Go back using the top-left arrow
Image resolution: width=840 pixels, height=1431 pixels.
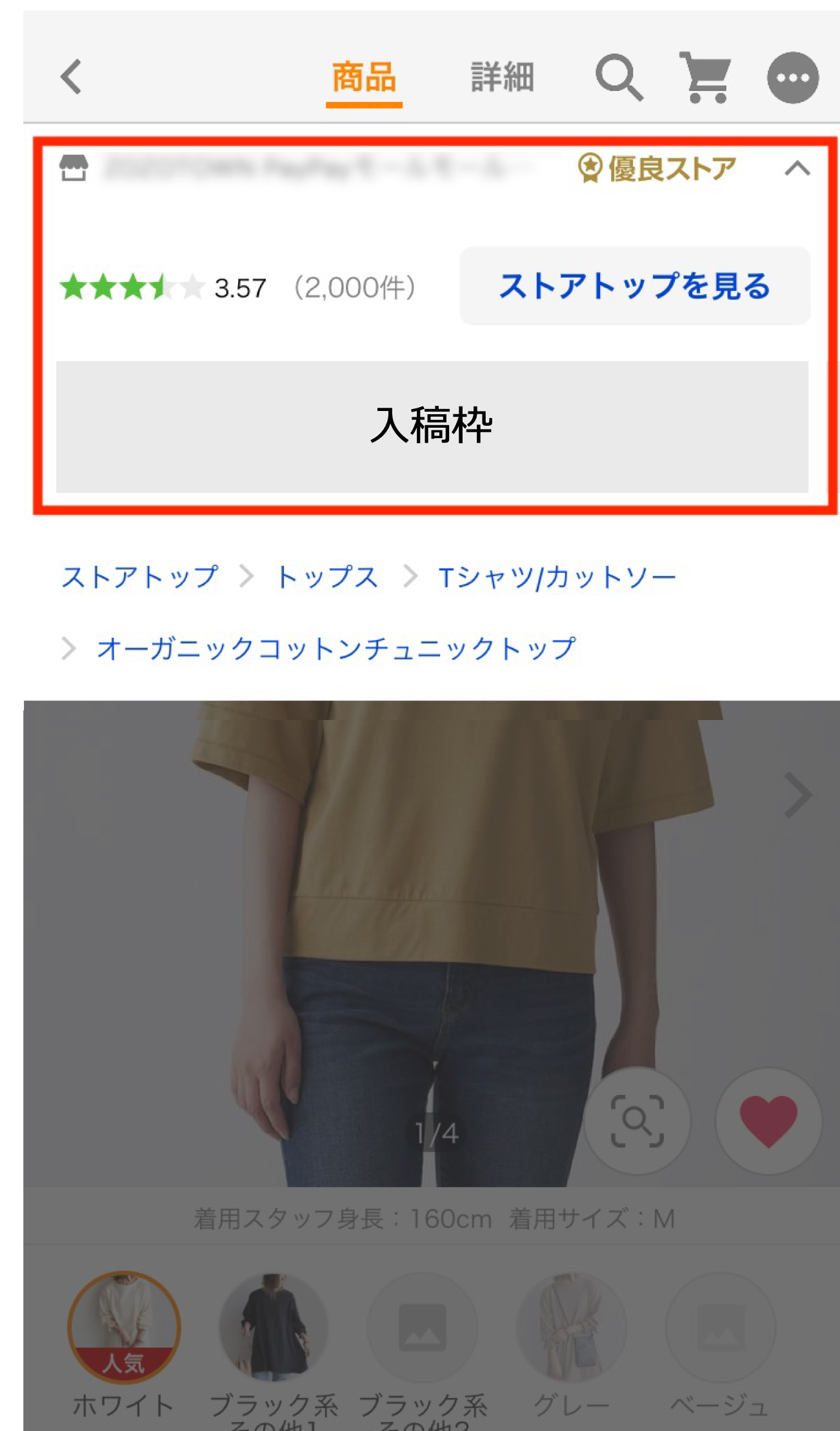[71, 77]
